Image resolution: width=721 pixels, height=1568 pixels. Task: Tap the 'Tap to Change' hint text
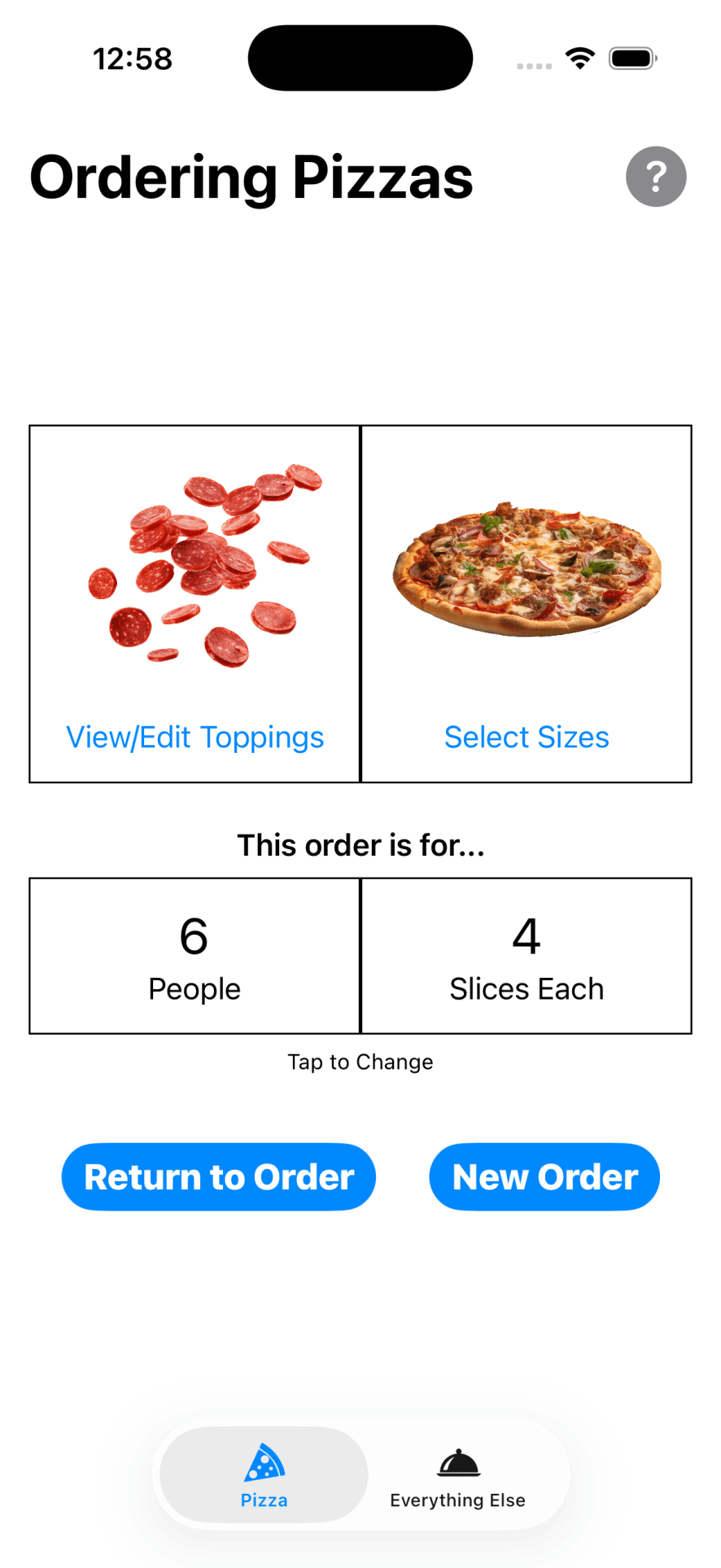click(x=360, y=1062)
